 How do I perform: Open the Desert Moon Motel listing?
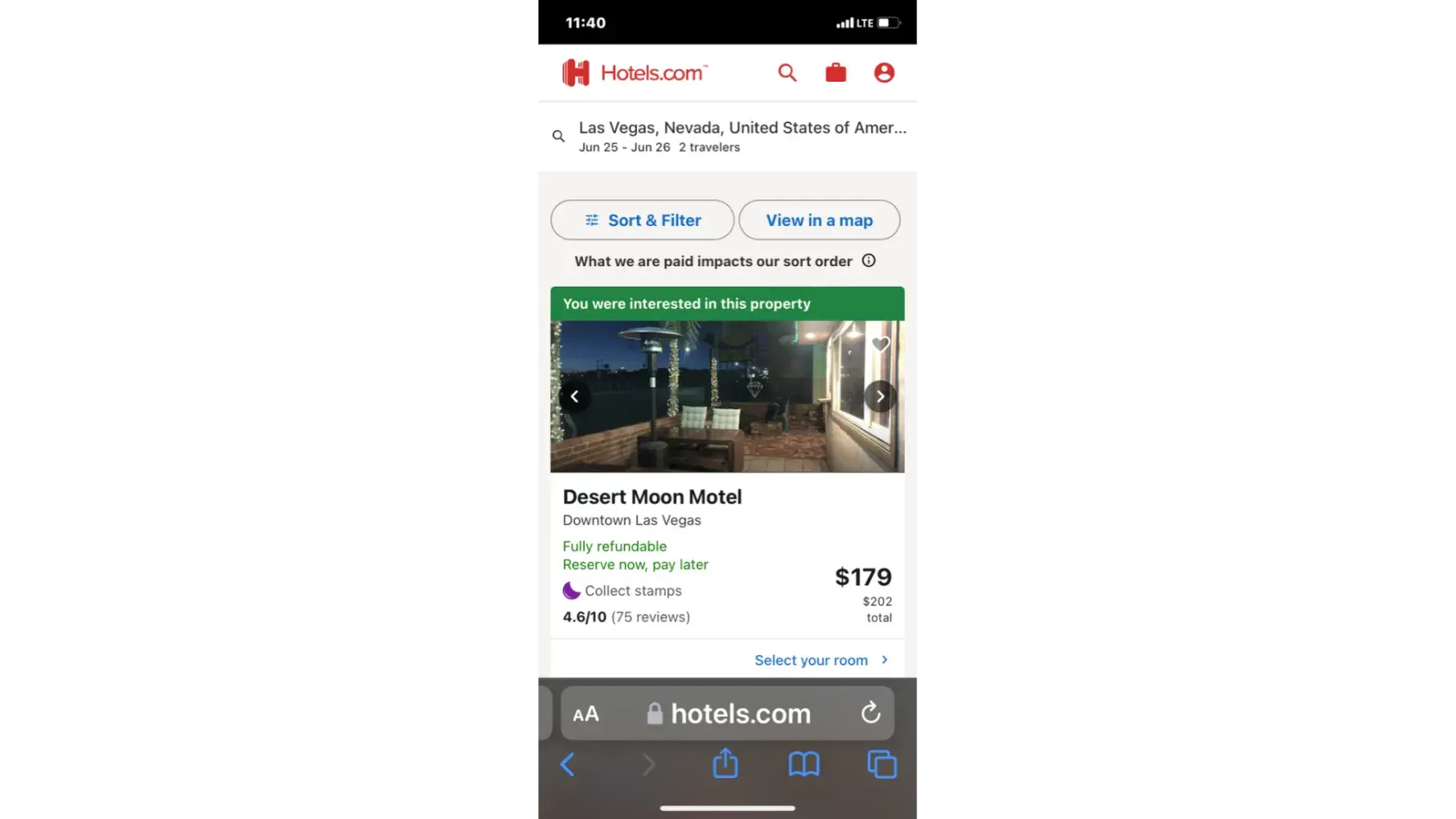click(652, 497)
